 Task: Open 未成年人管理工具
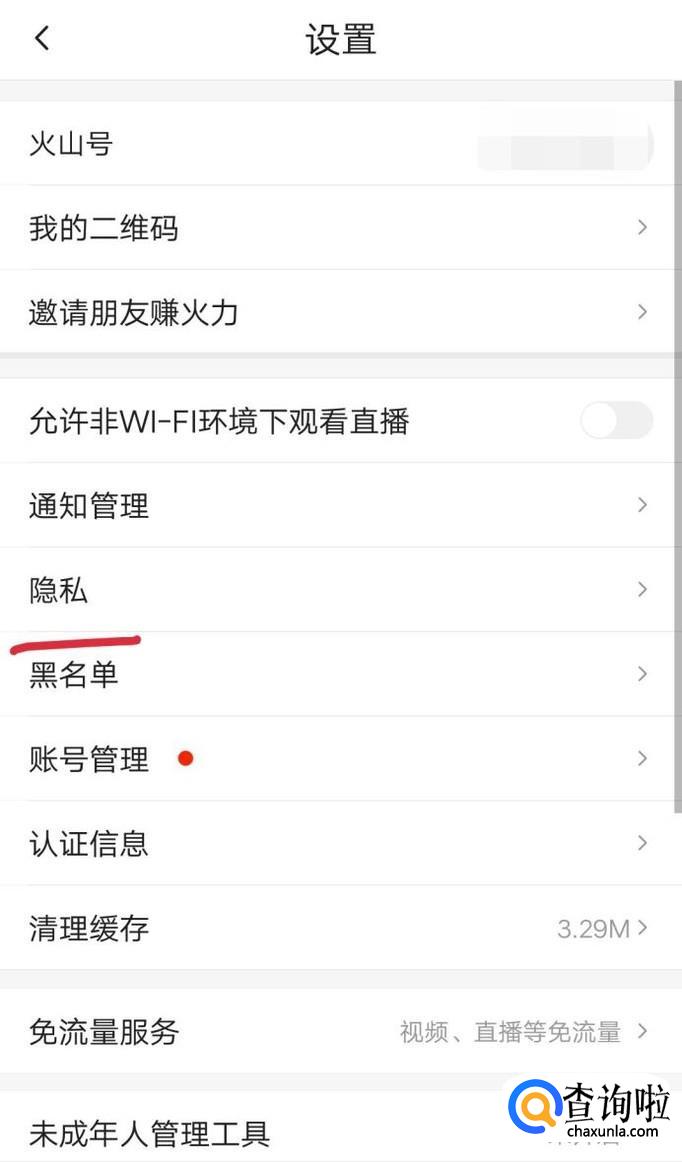pyautogui.click(x=250, y=1134)
